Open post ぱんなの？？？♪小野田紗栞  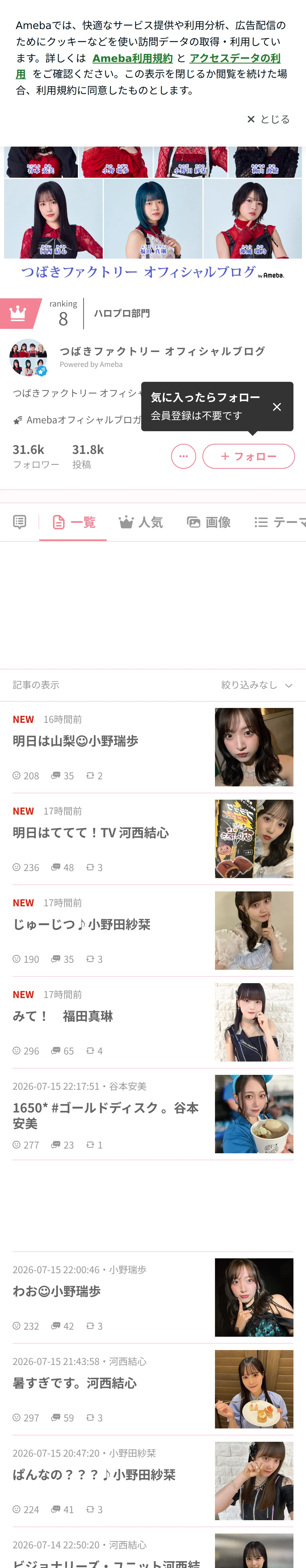point(153,1481)
